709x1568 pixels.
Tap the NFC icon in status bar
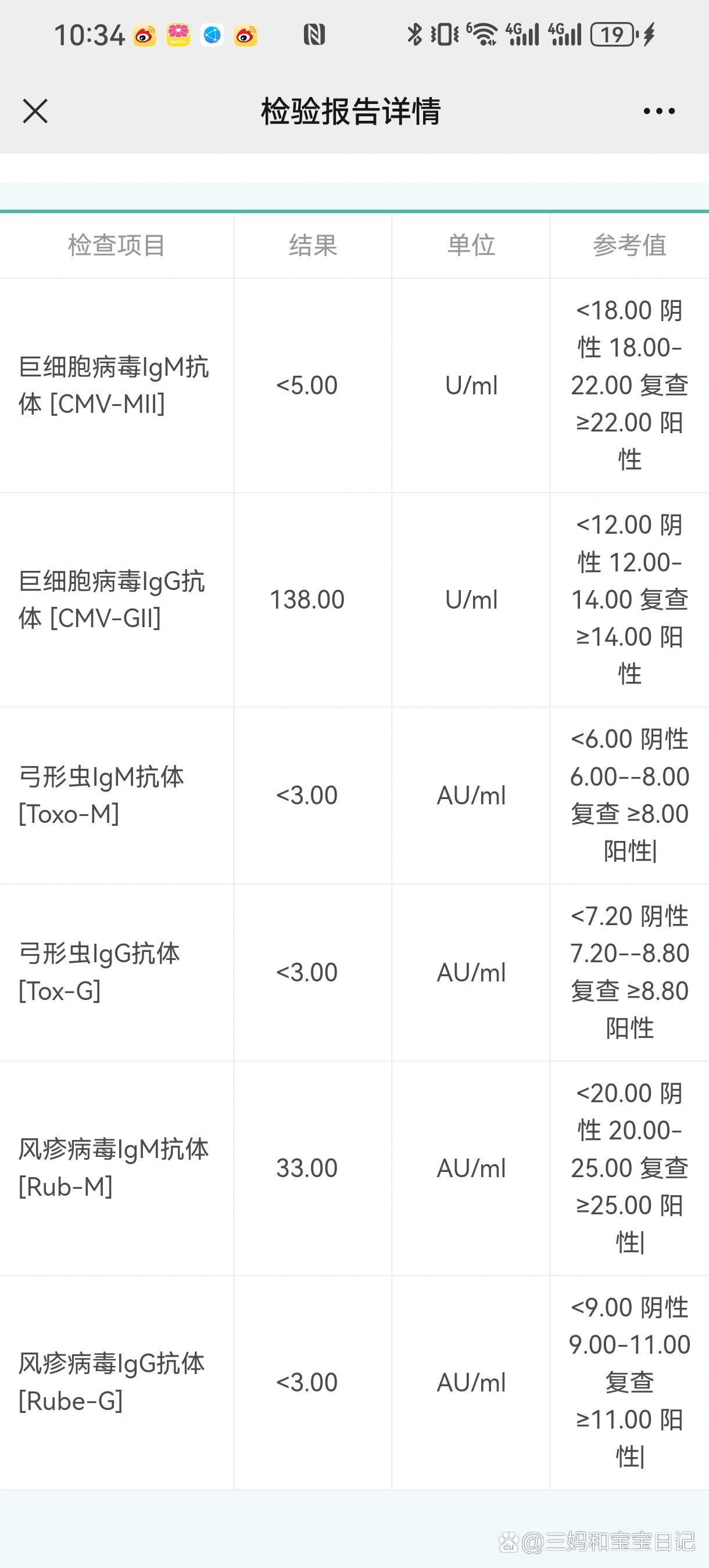click(x=314, y=35)
